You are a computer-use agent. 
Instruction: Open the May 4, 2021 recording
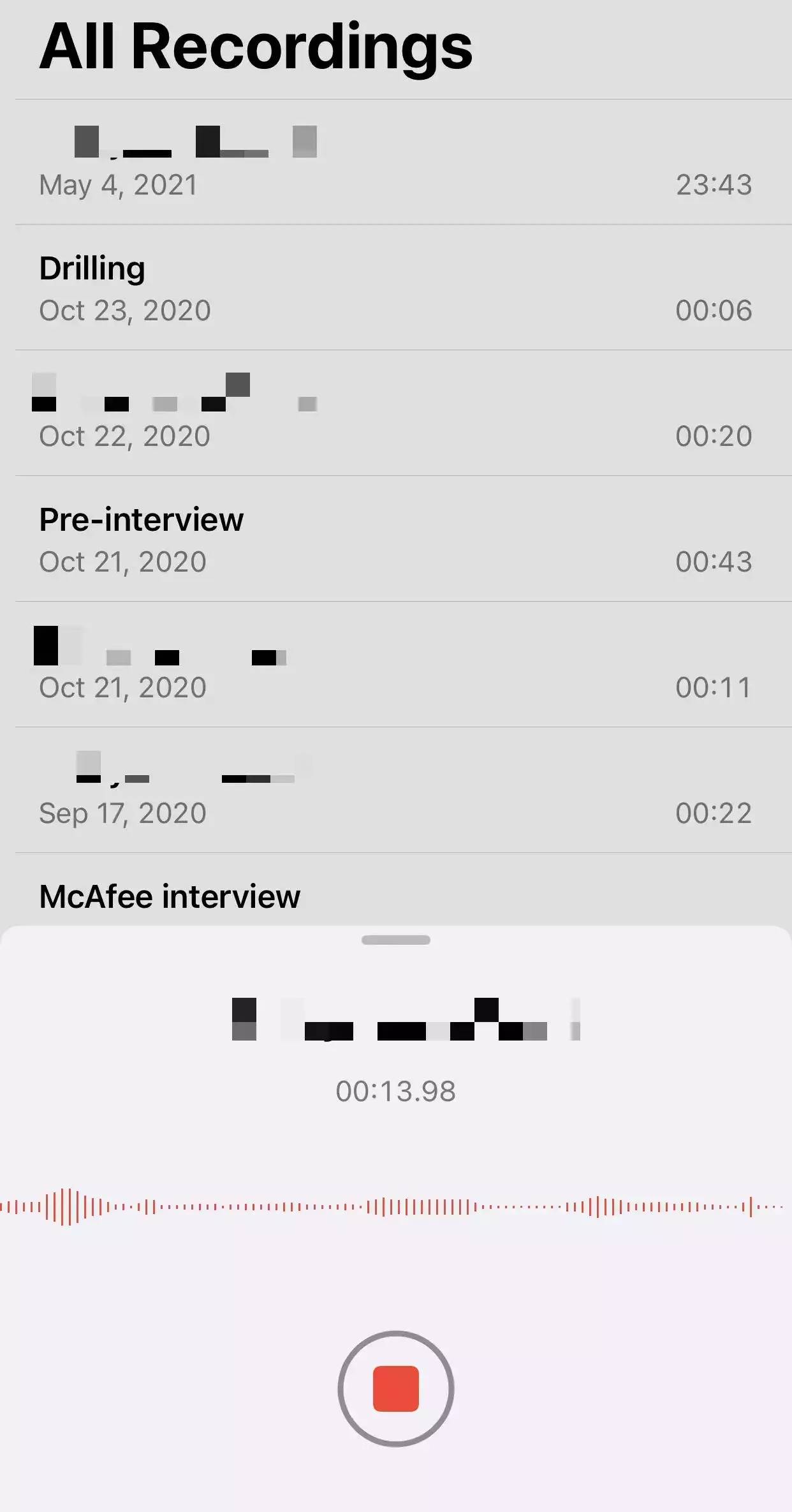[x=395, y=163]
